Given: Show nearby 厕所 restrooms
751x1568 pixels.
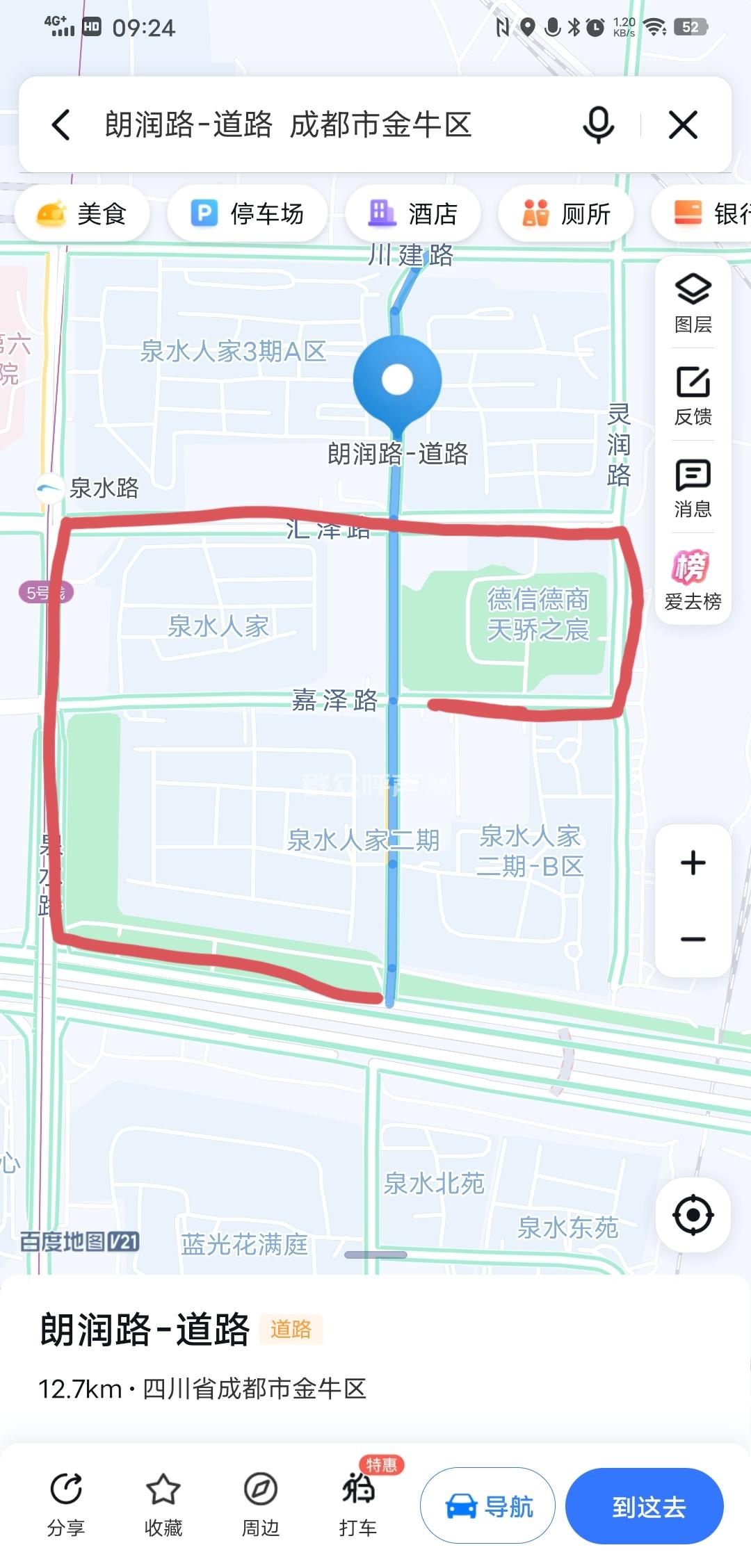Looking at the screenshot, I should (566, 213).
